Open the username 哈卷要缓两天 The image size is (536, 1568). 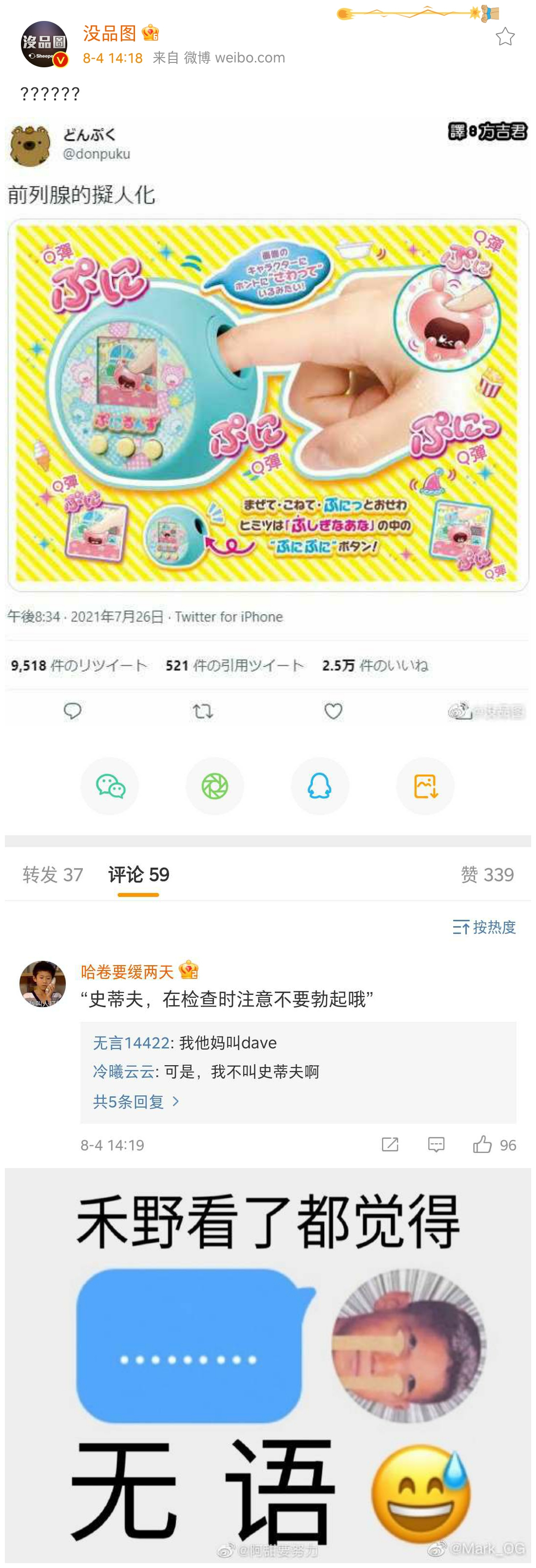(x=127, y=972)
